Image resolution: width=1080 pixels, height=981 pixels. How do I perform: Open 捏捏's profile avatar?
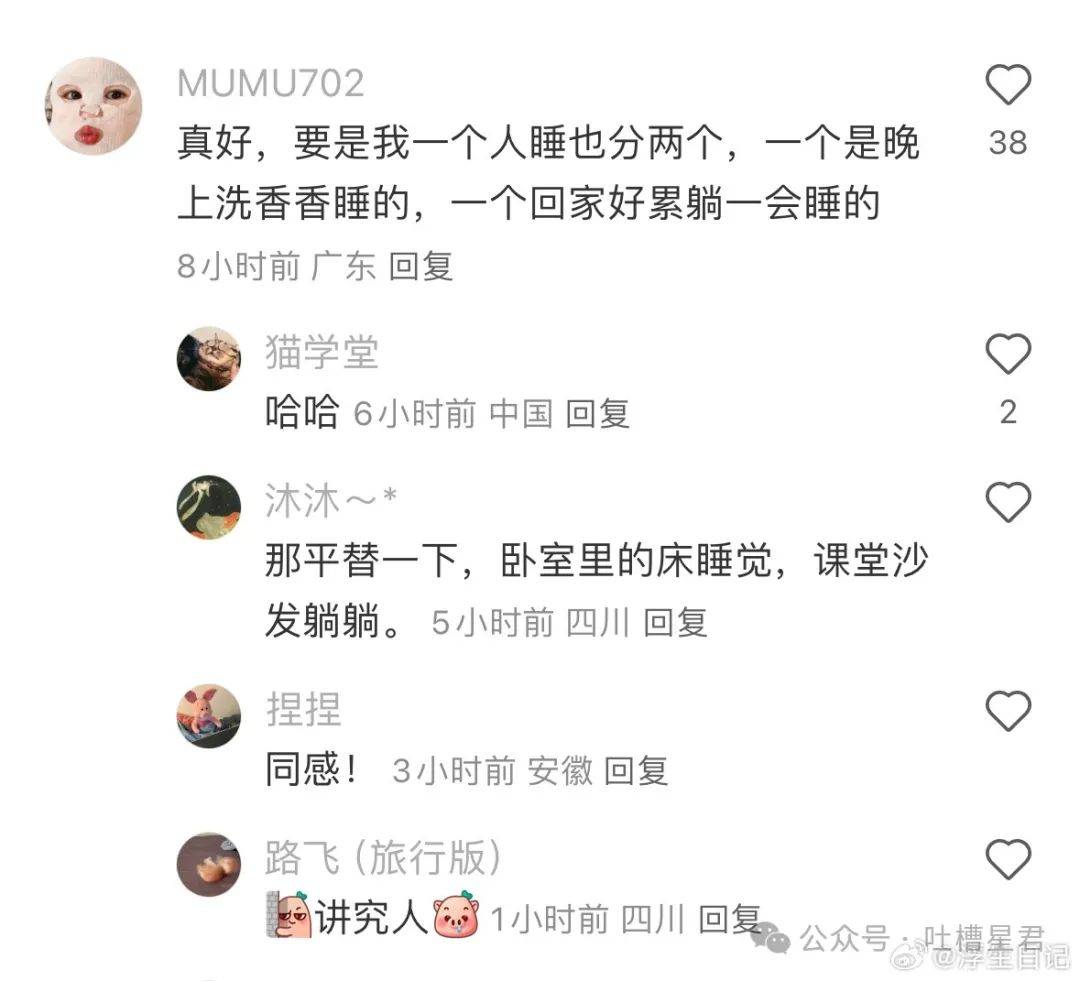tap(209, 716)
